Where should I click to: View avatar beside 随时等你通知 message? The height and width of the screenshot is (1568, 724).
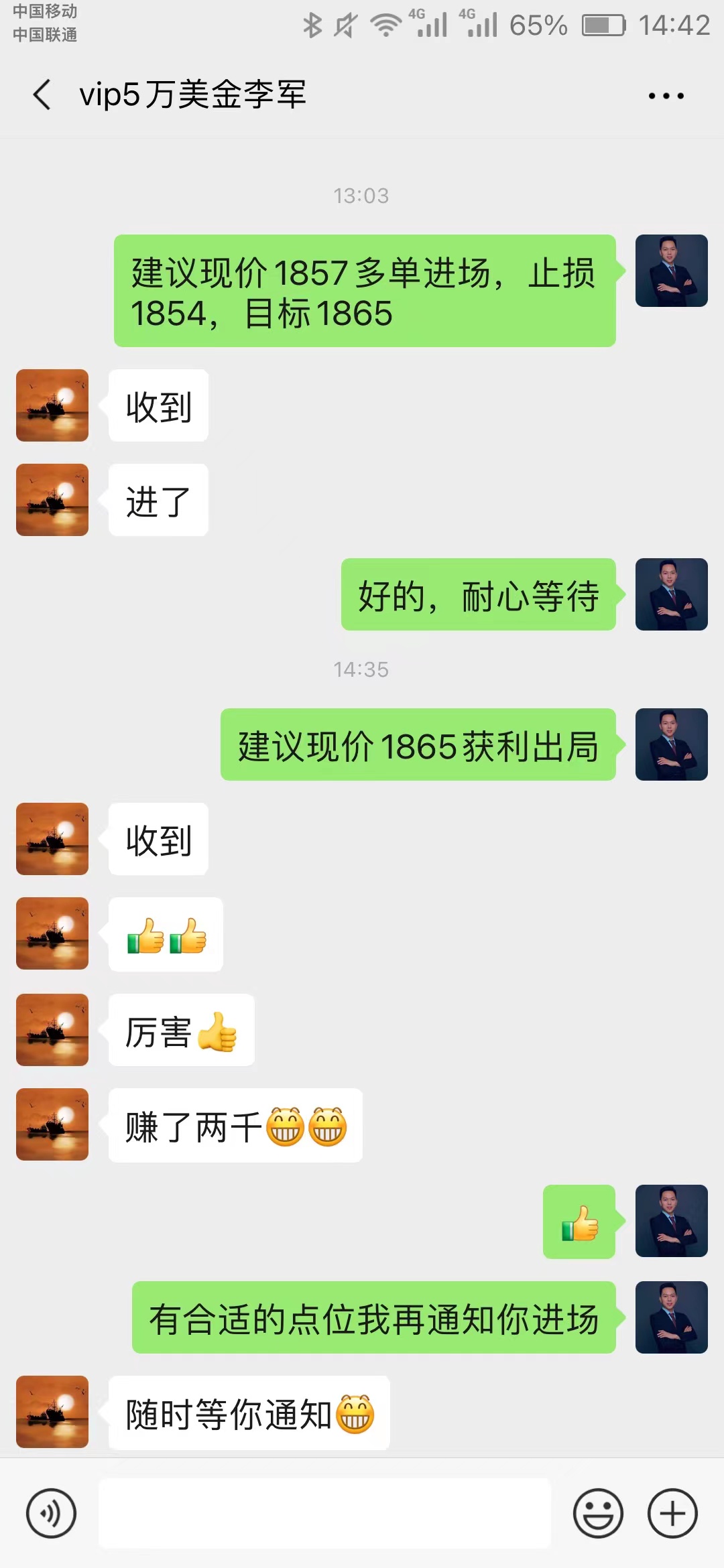[x=52, y=1412]
